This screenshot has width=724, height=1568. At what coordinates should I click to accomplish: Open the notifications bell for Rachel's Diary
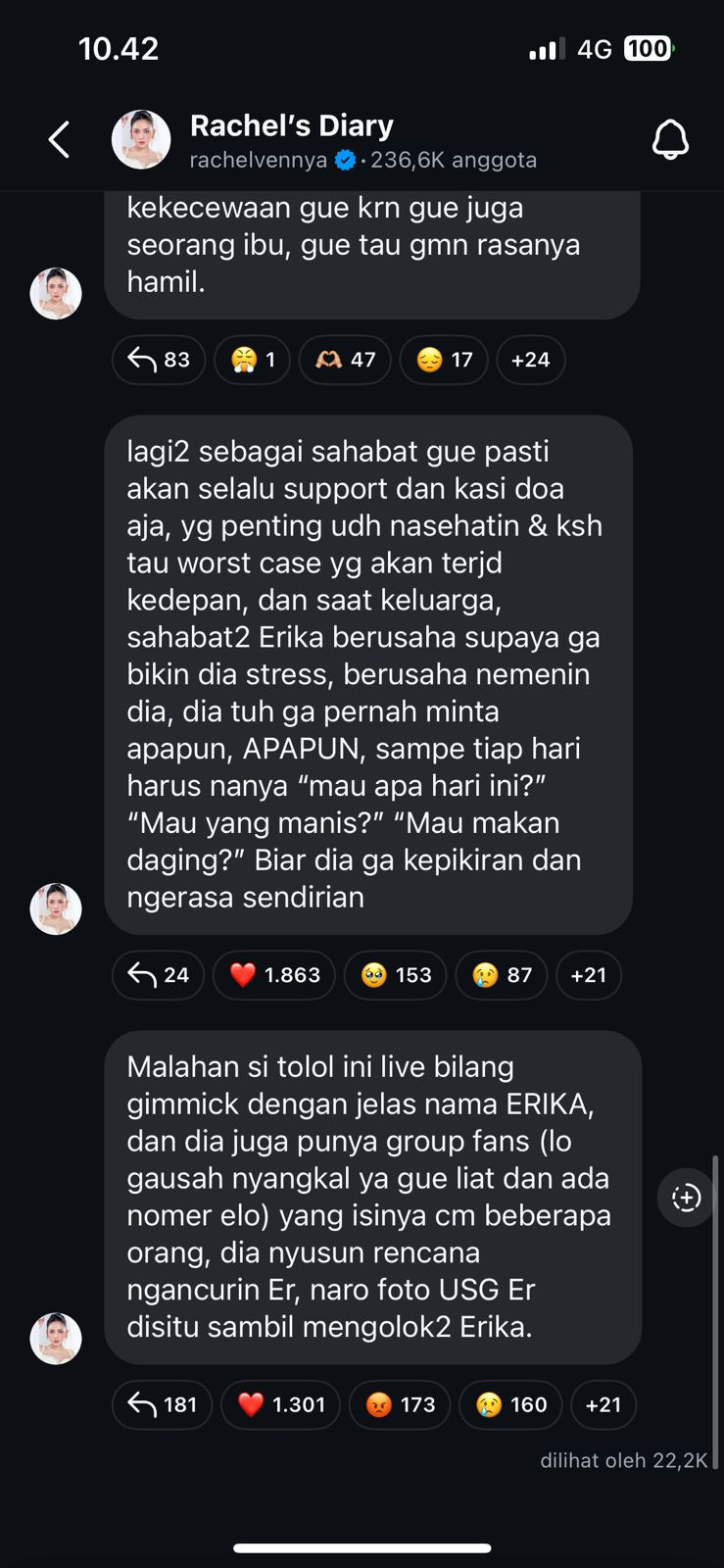(x=670, y=139)
